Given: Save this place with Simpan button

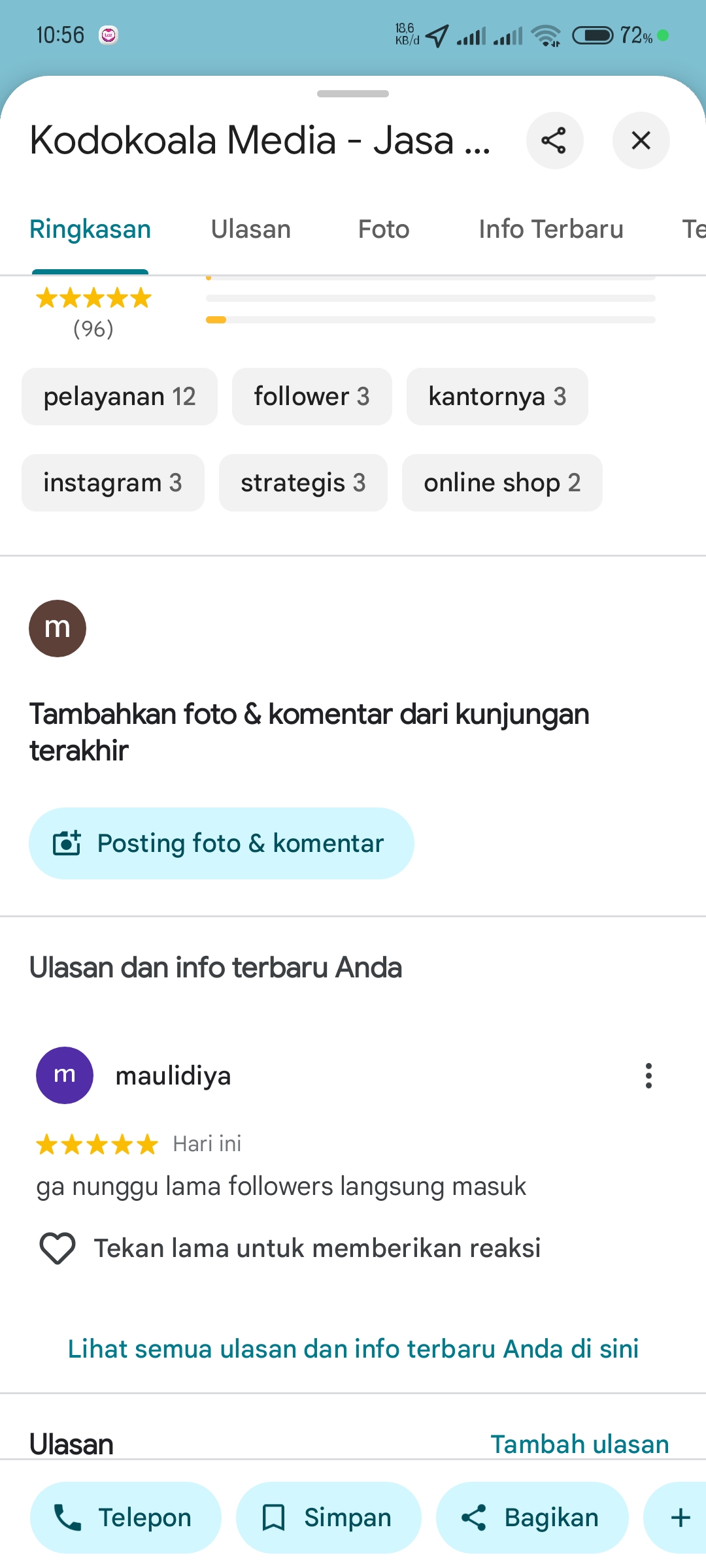Looking at the screenshot, I should click(329, 1517).
